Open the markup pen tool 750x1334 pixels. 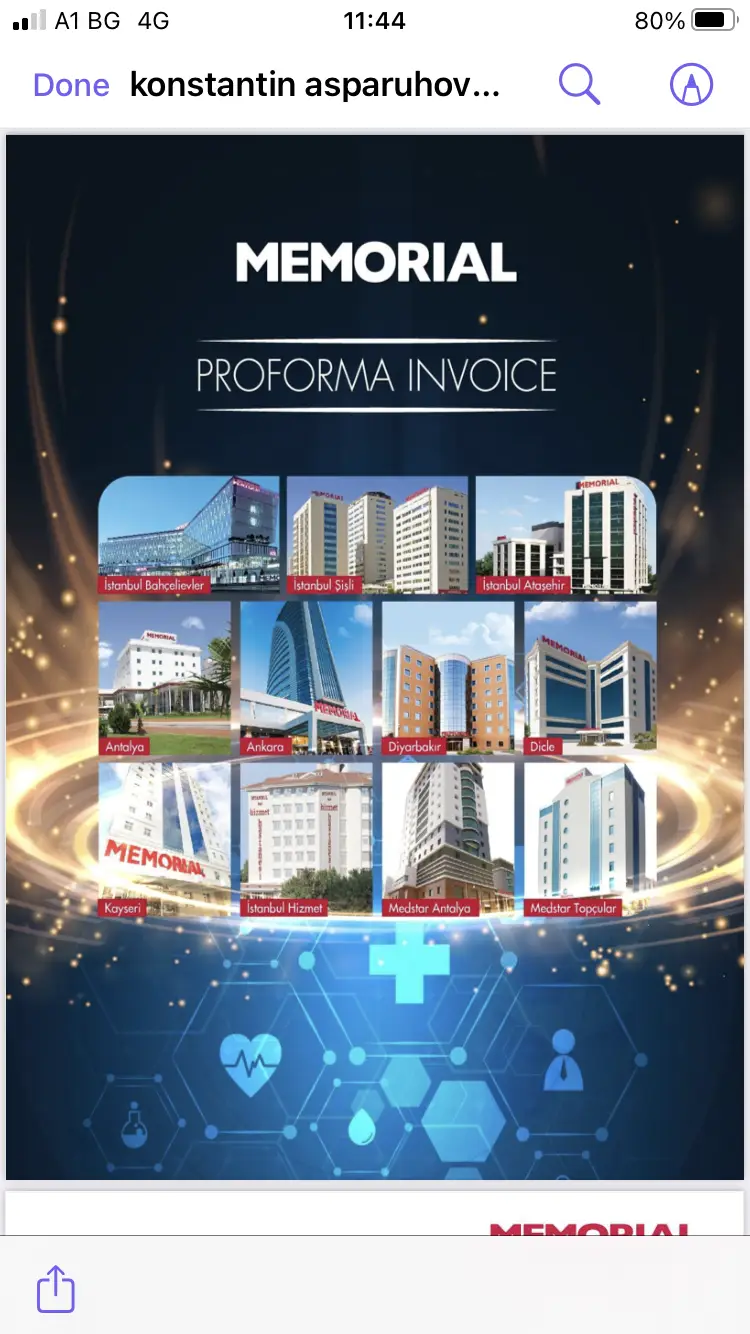click(691, 85)
